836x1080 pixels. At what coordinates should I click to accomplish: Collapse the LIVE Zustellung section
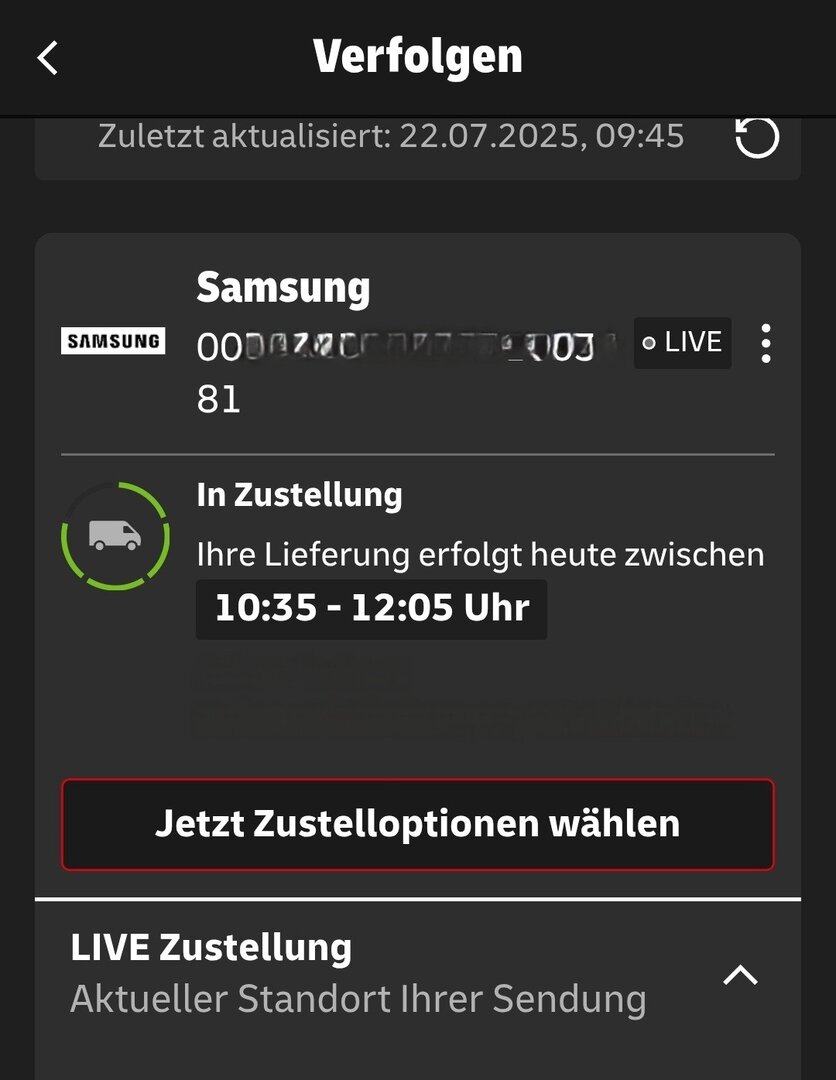740,975
